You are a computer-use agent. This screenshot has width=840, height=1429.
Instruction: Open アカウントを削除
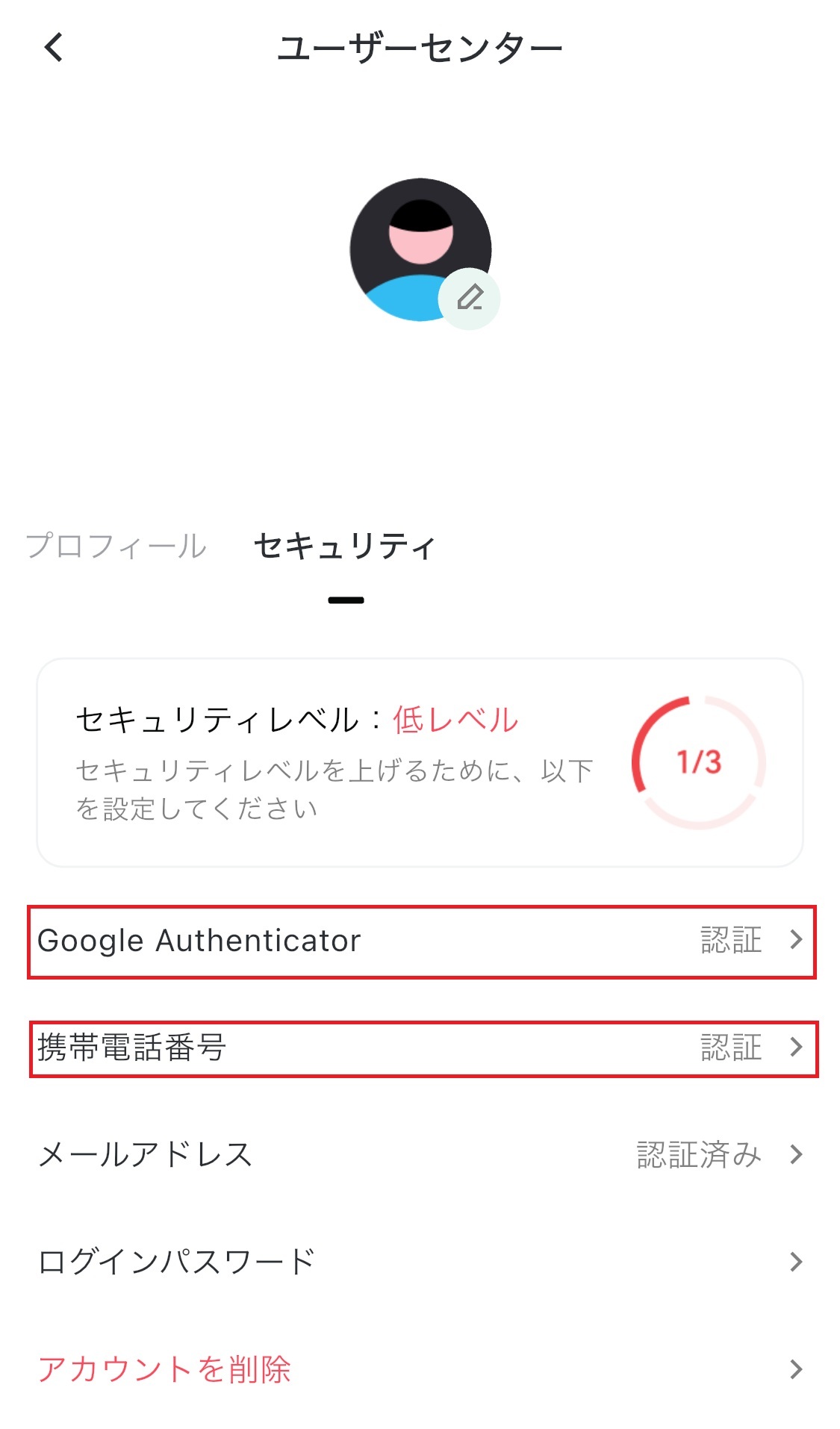pyautogui.click(x=420, y=1369)
